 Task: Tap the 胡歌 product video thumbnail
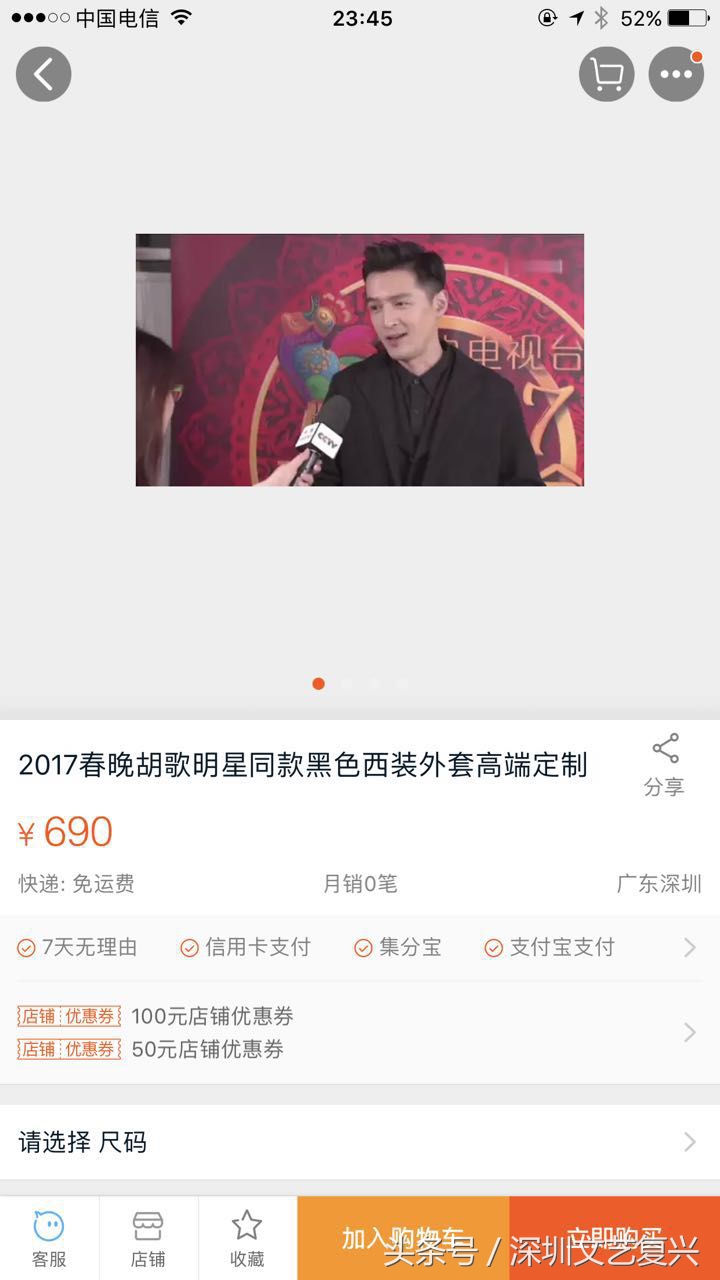(x=360, y=360)
